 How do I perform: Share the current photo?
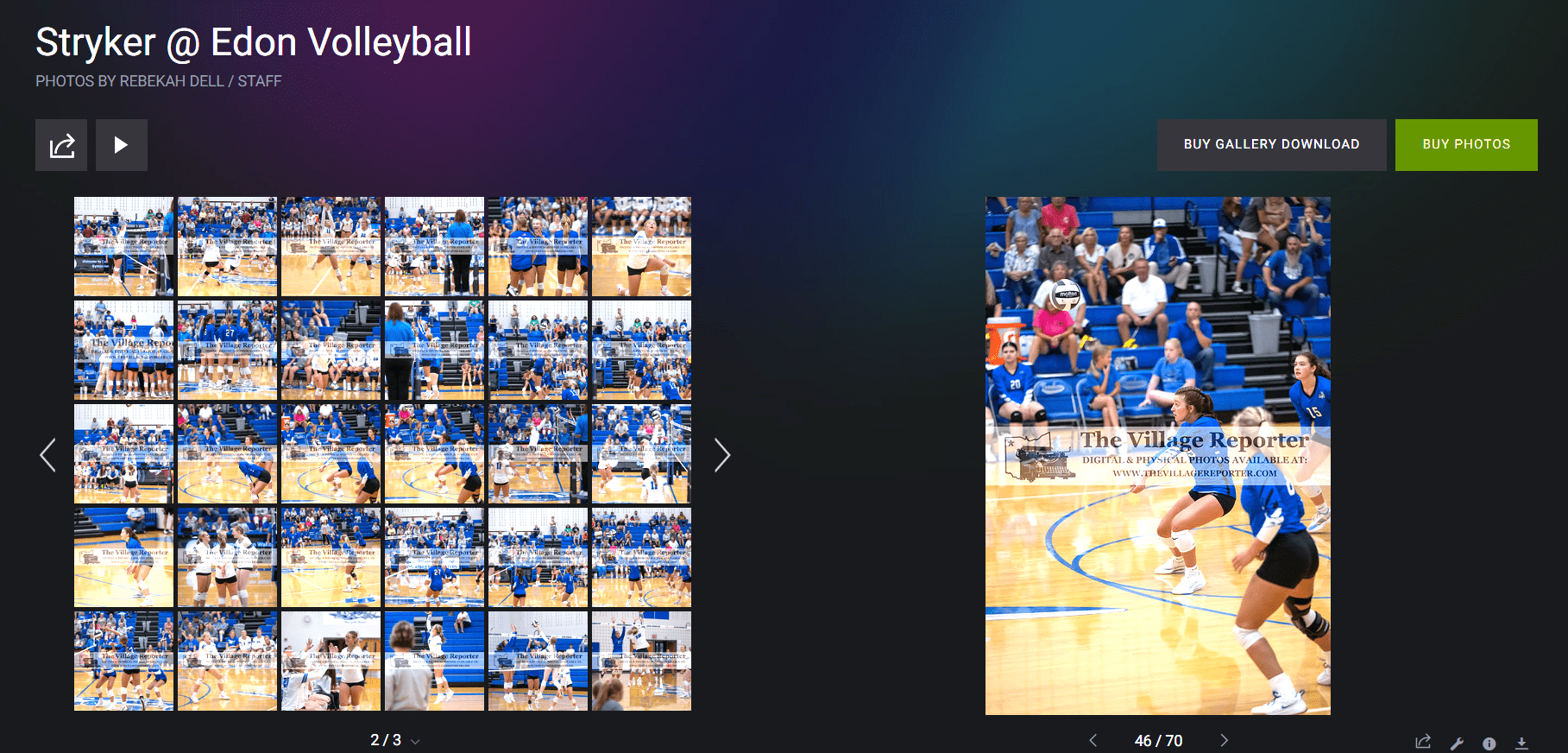[x=1423, y=742]
